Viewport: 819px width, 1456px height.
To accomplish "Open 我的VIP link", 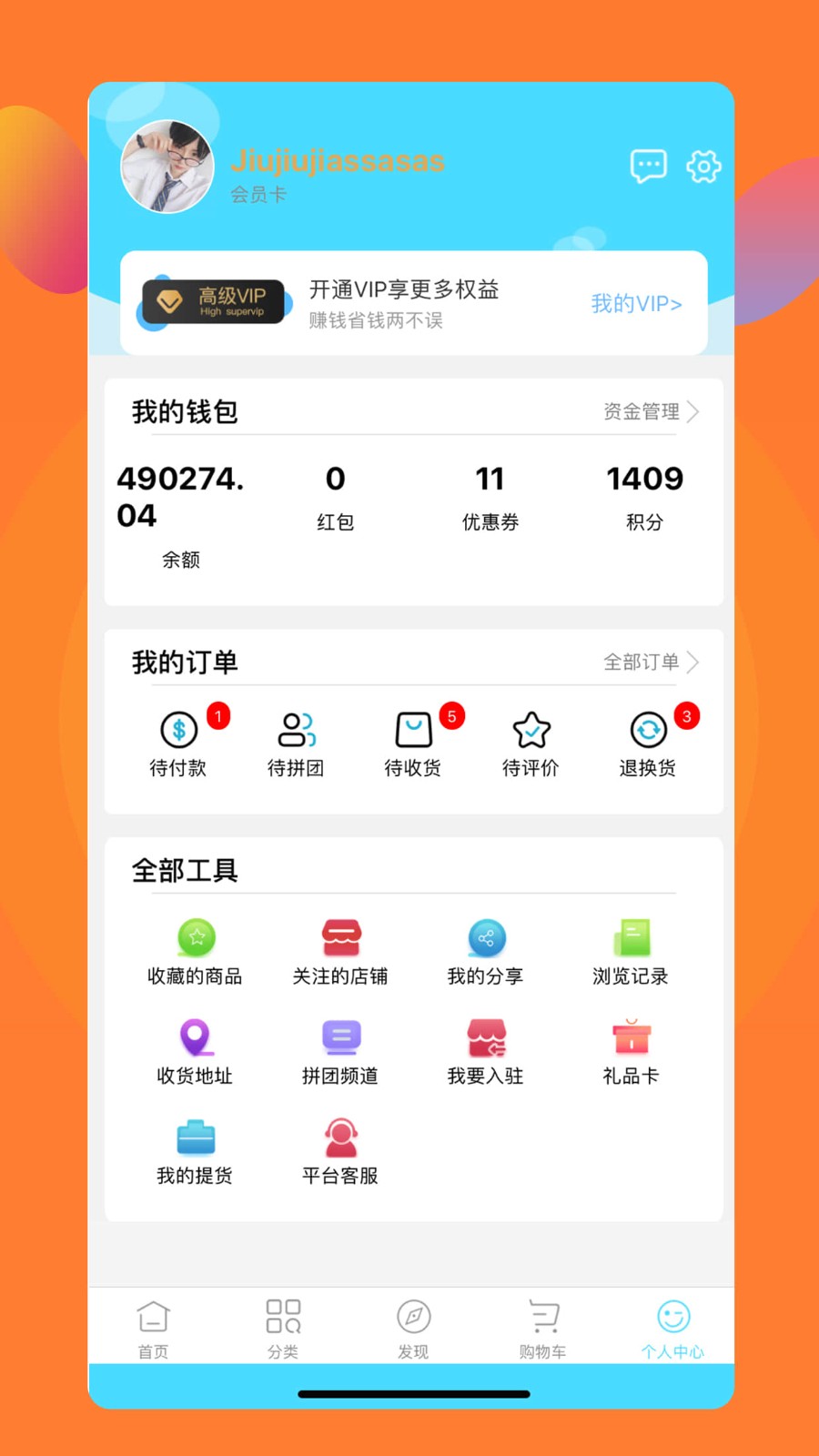I will 636,303.
